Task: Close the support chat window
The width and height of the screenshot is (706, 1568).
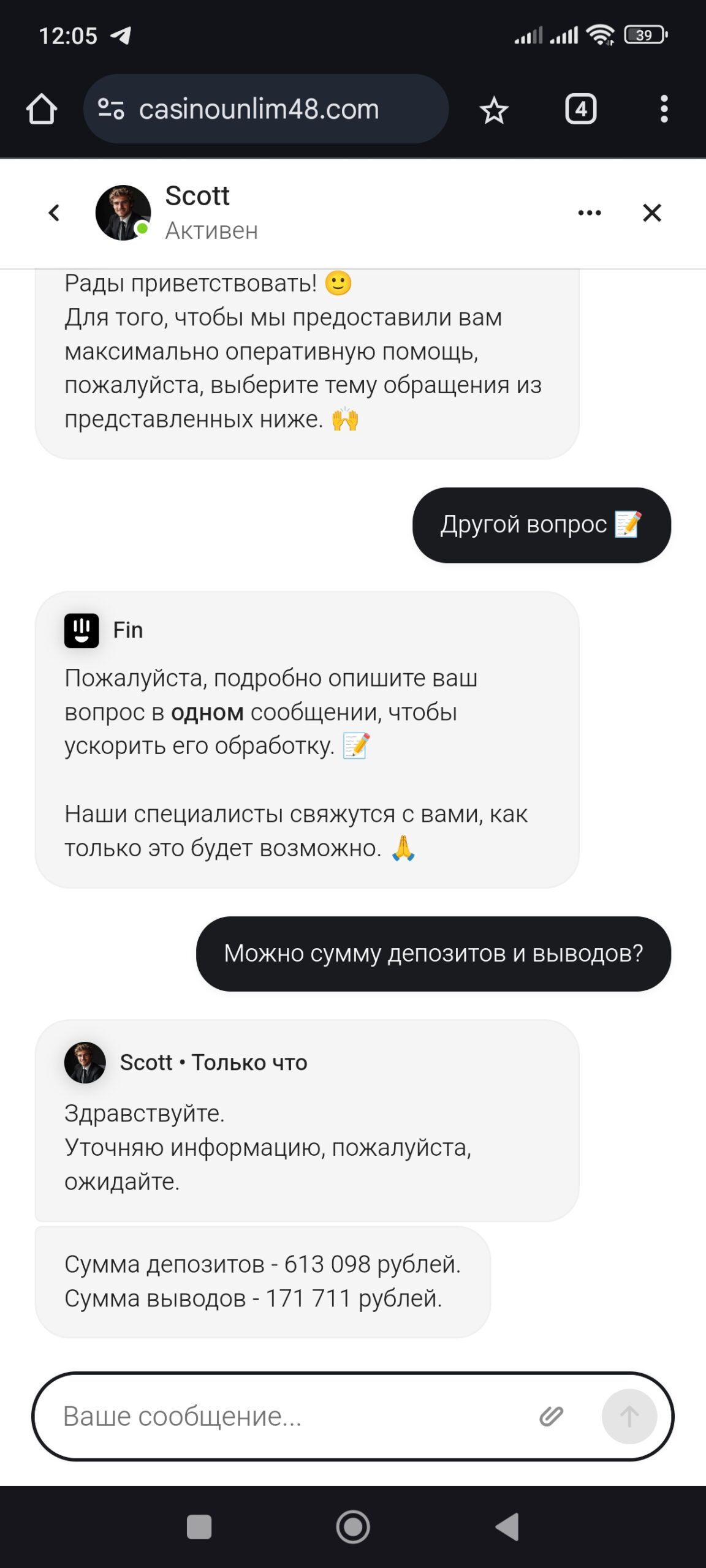Action: coord(651,213)
